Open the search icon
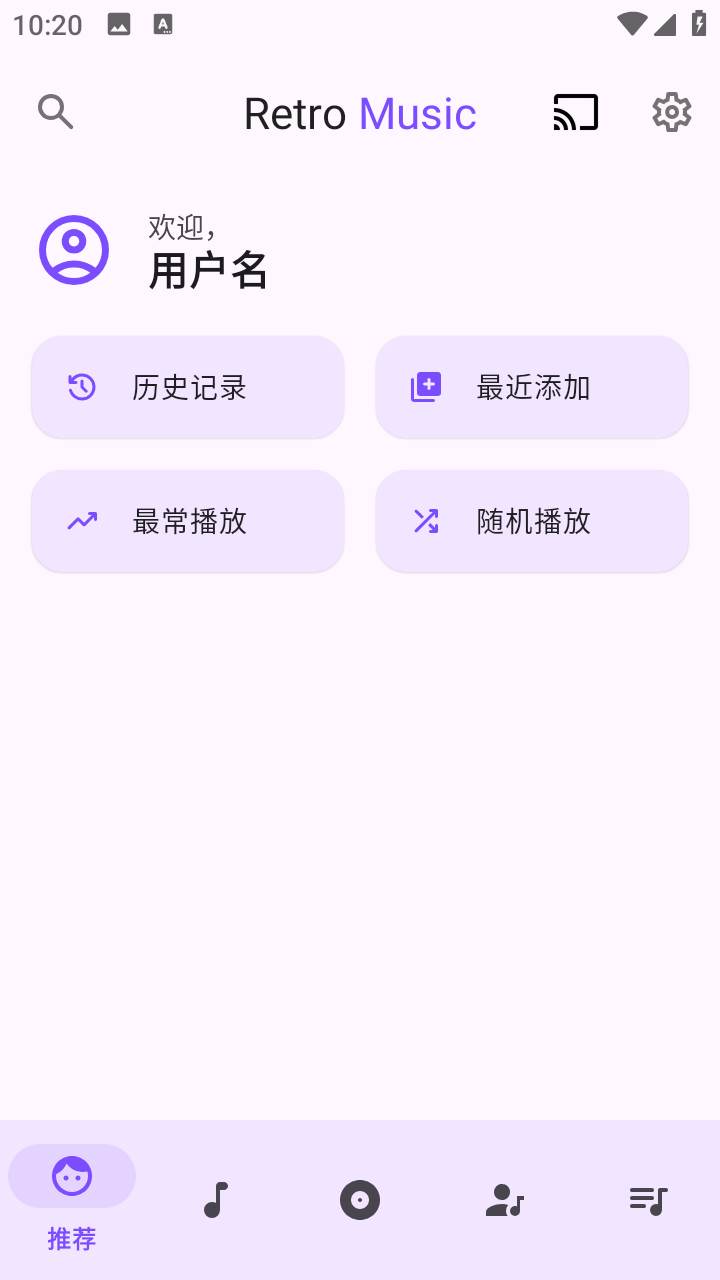 (55, 112)
